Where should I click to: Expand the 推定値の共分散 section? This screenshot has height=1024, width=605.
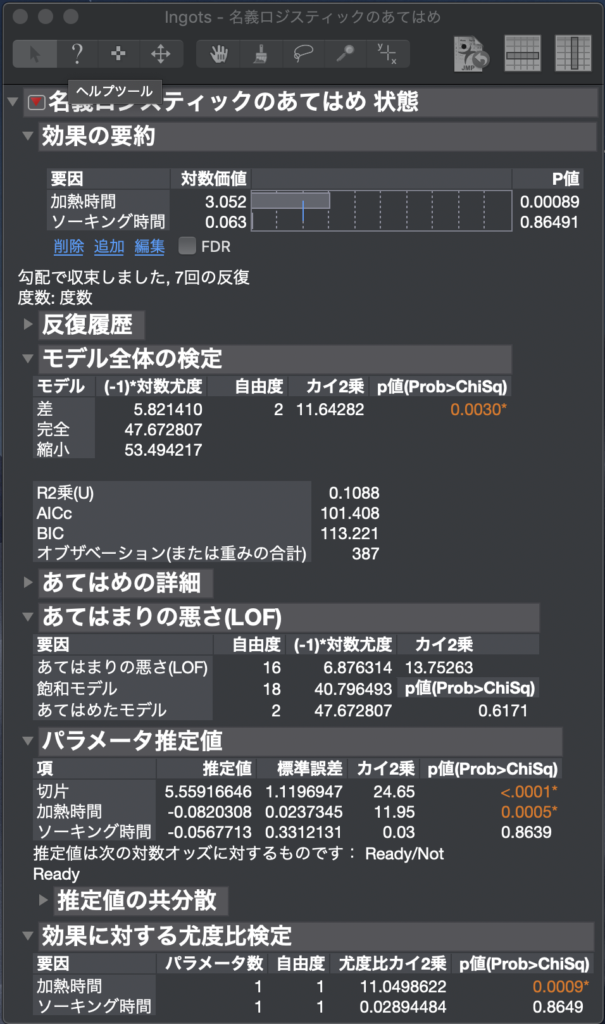[x=44, y=900]
